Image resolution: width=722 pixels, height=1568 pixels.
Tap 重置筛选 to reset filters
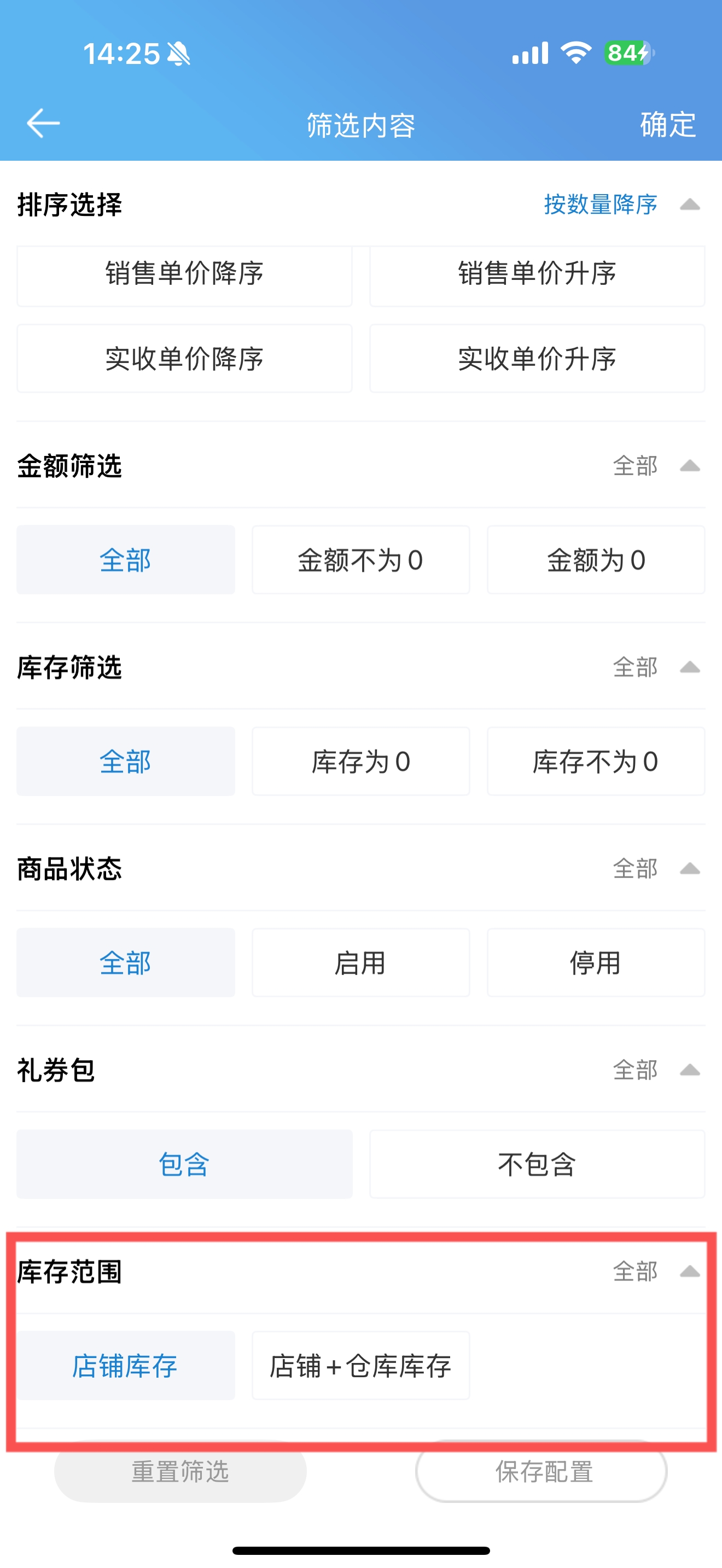[180, 1472]
